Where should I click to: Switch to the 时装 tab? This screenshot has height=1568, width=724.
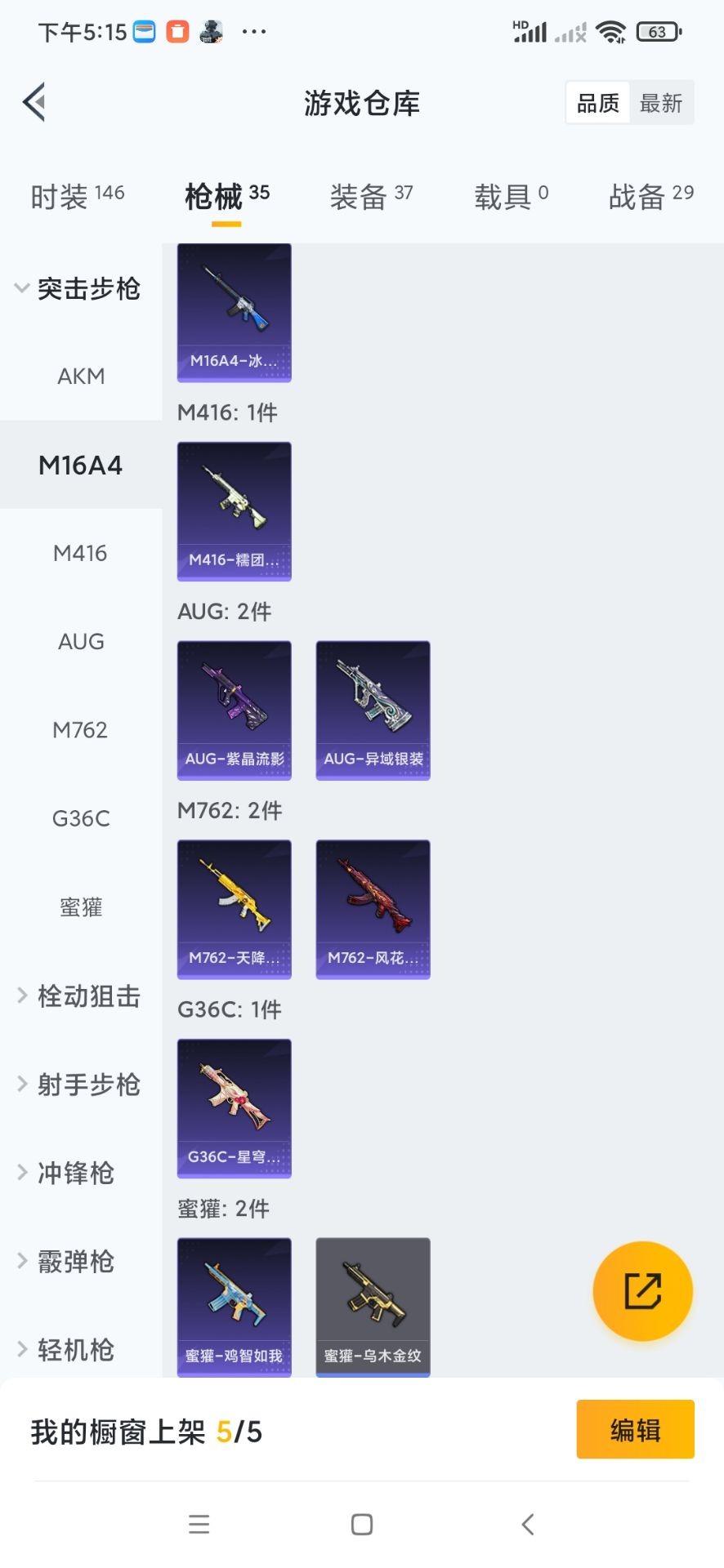pos(77,196)
